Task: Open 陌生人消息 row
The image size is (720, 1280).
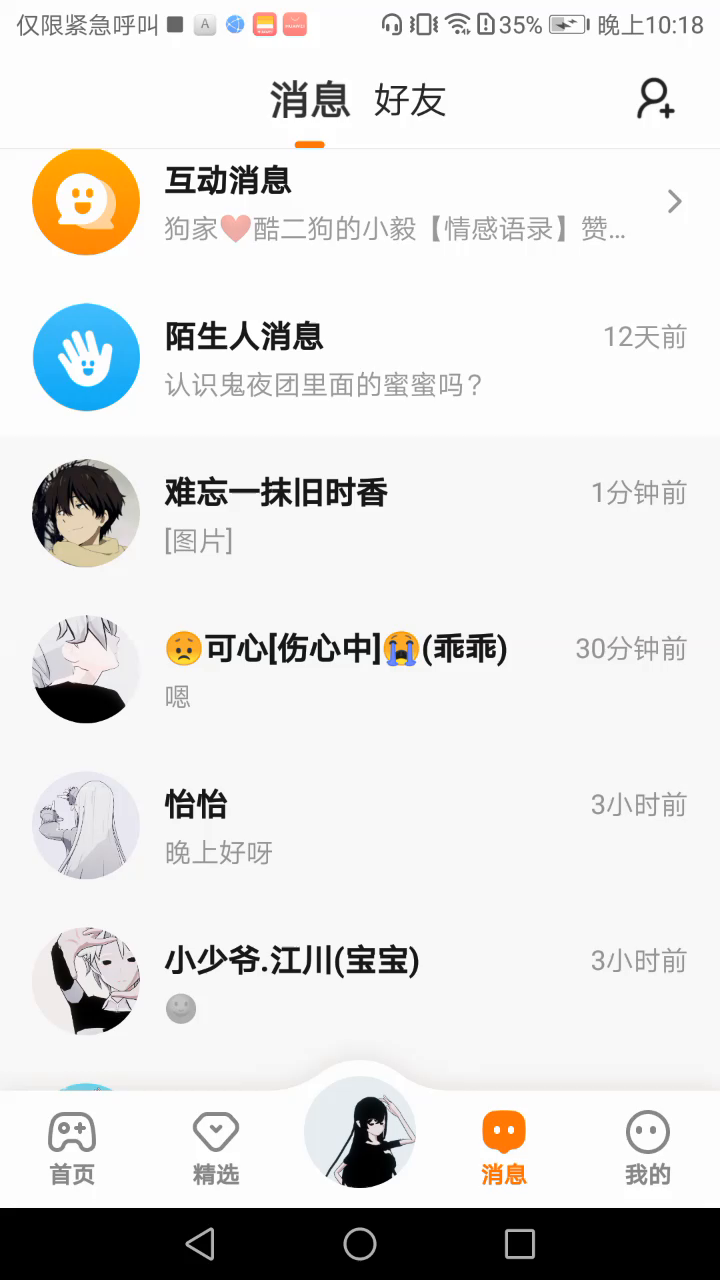Action: click(360, 358)
